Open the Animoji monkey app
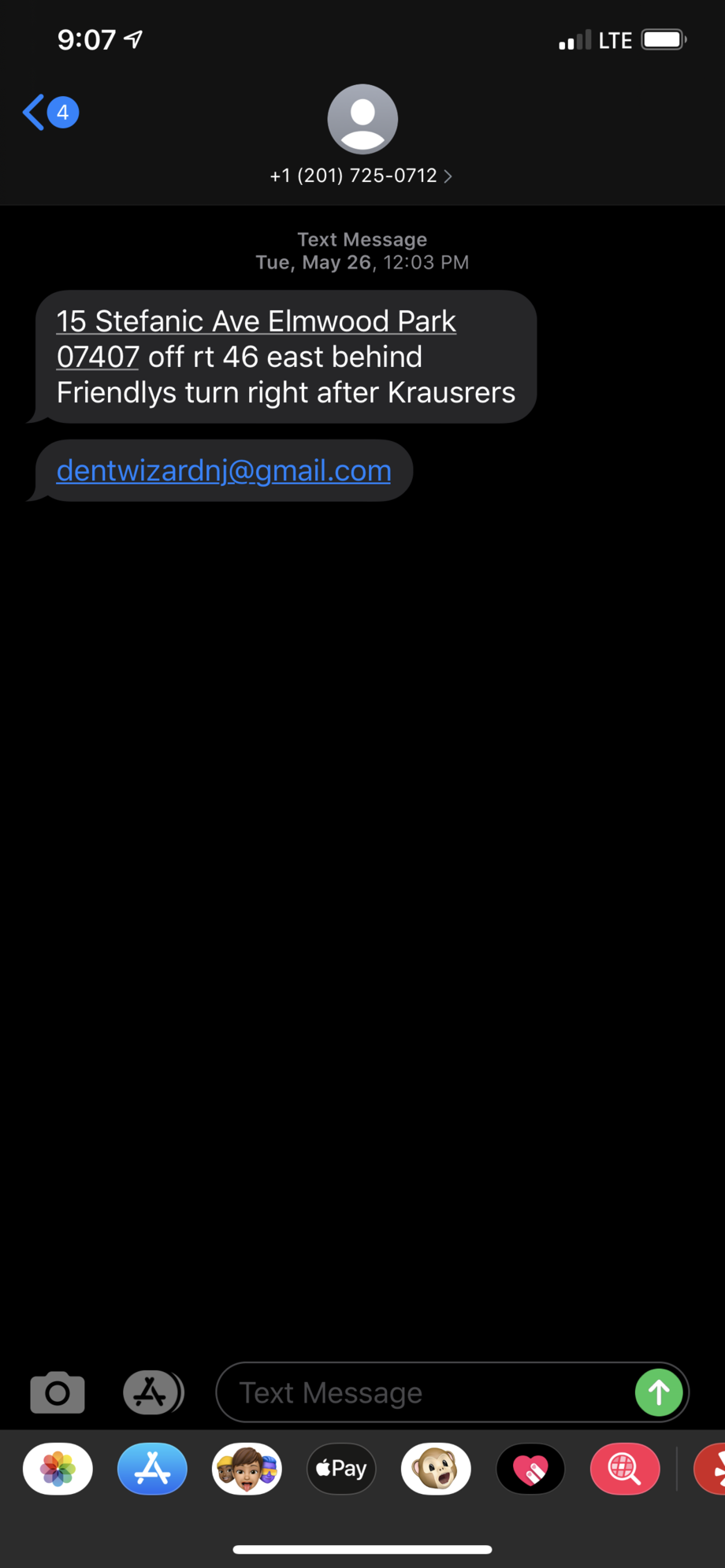The image size is (725, 1568). coord(436,1469)
